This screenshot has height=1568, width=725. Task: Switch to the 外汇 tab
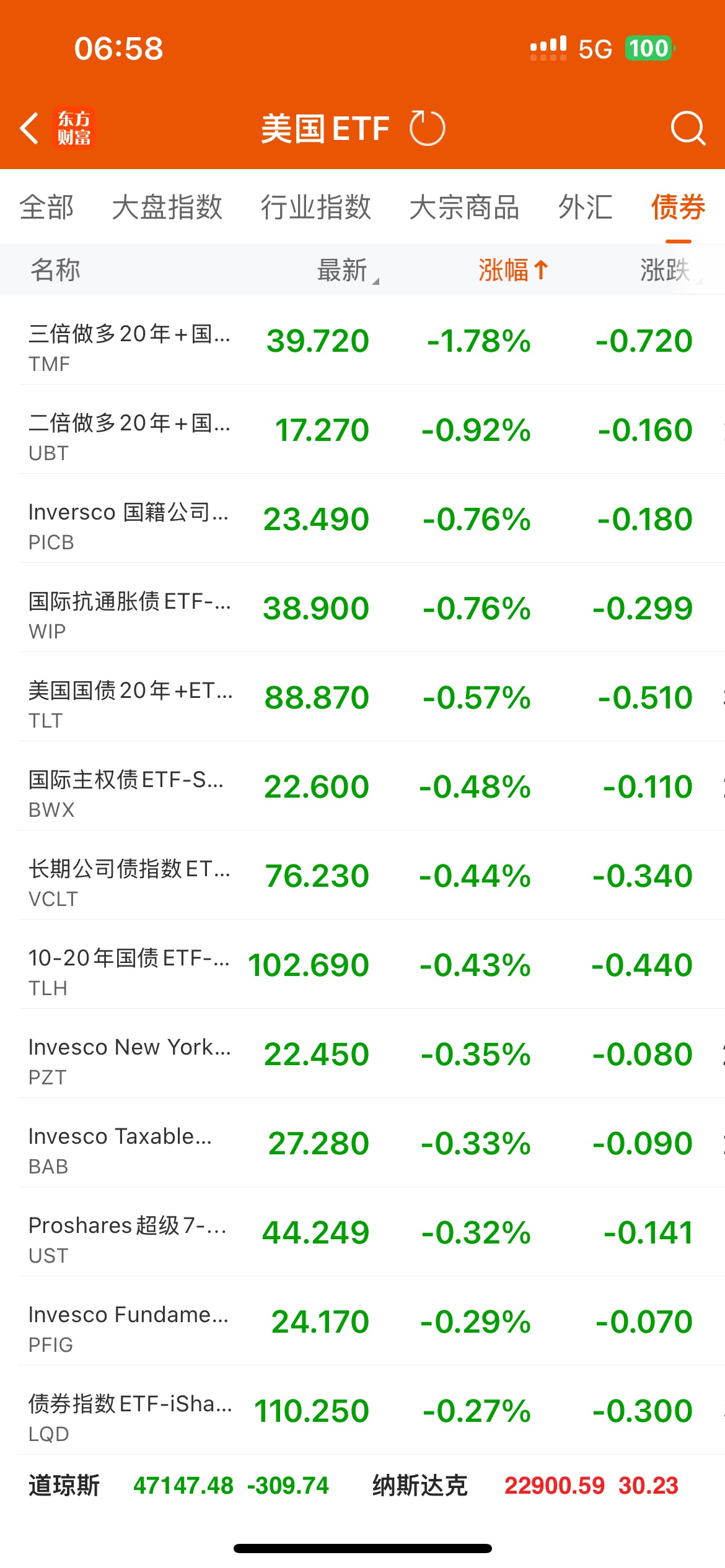coord(585,207)
